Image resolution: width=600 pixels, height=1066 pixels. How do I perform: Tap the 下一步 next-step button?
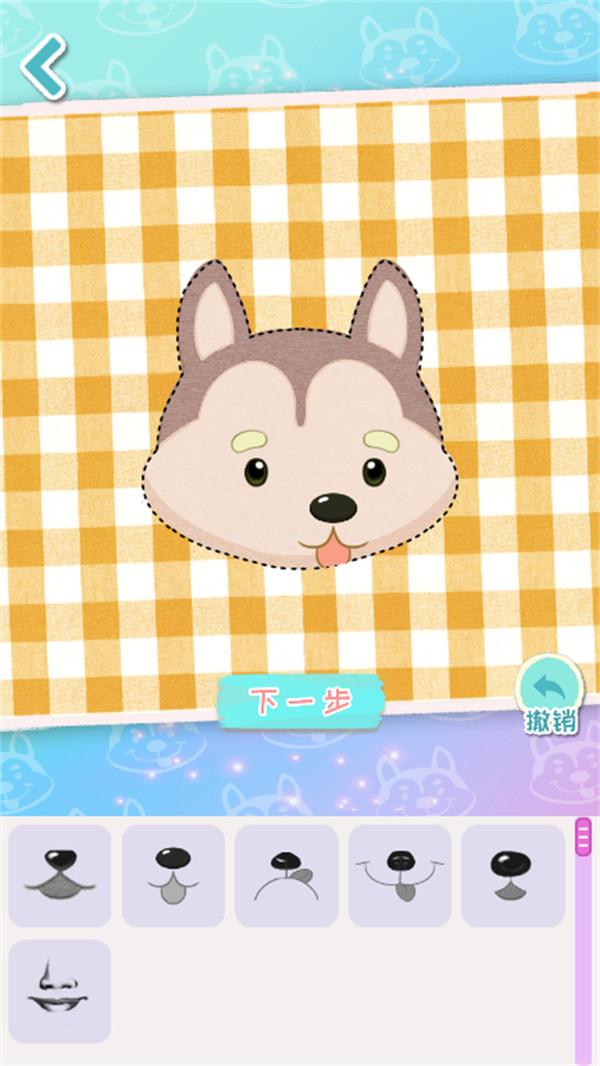click(x=300, y=702)
